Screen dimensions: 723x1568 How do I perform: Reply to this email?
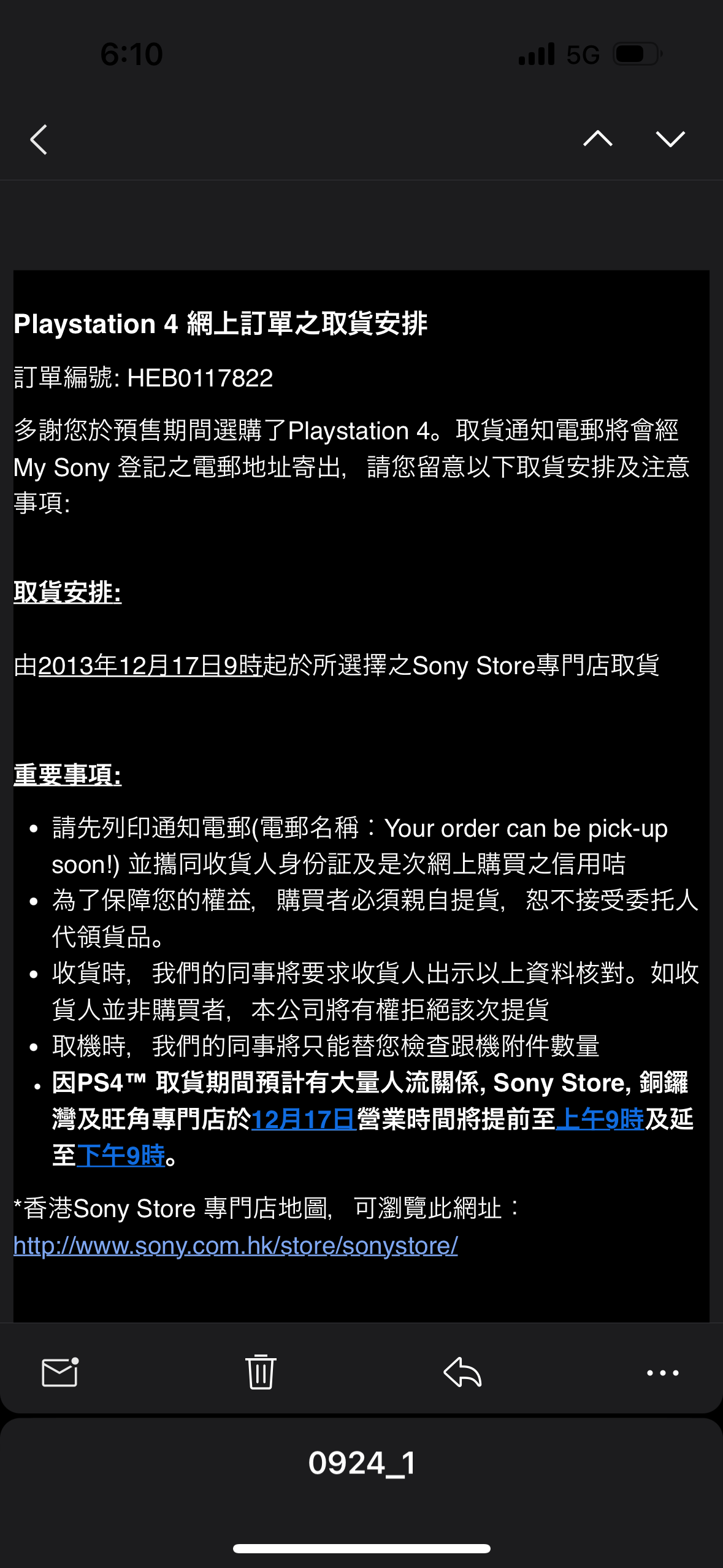tap(462, 1372)
